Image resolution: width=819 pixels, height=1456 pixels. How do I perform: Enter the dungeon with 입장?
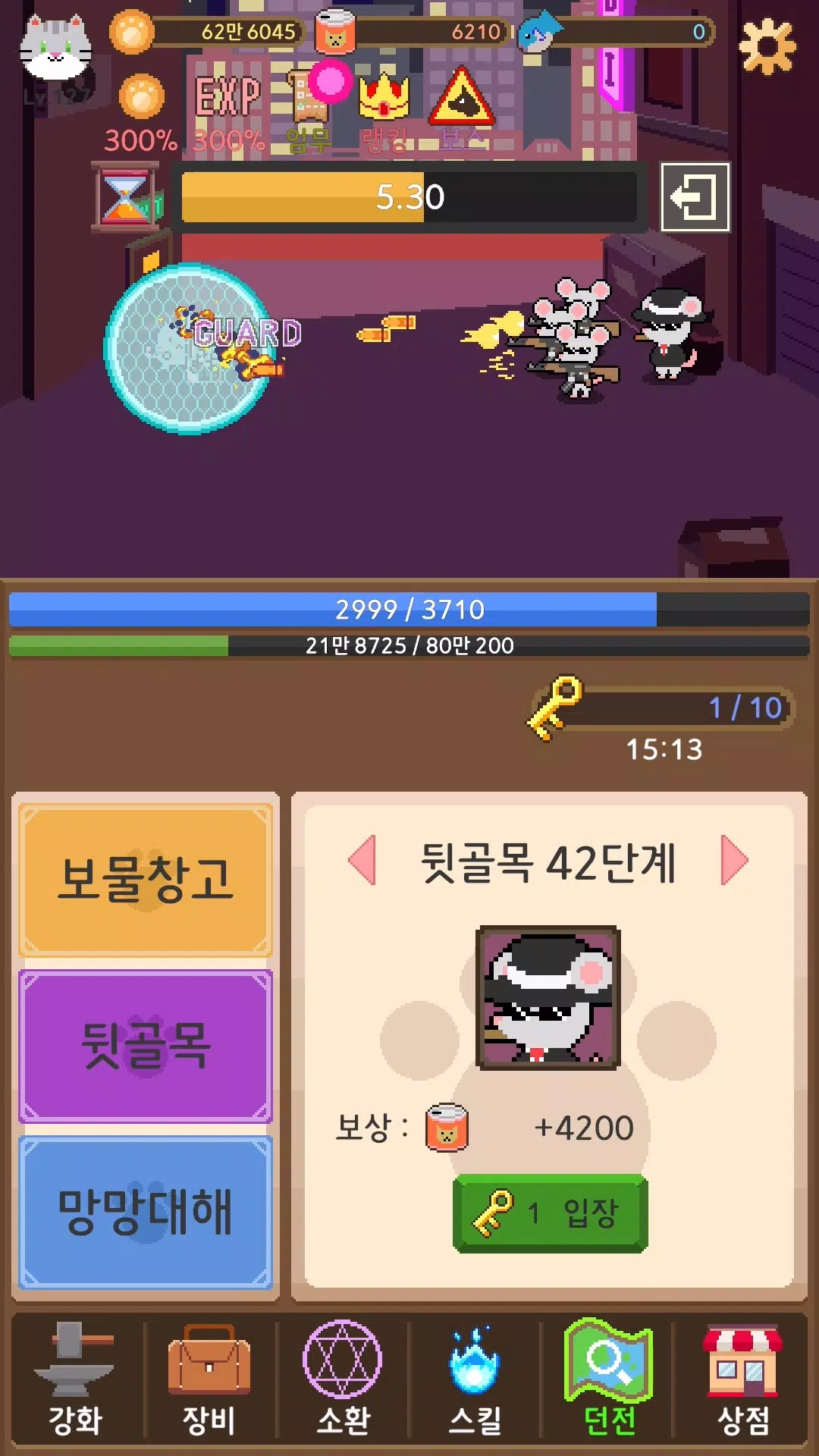[550, 1213]
